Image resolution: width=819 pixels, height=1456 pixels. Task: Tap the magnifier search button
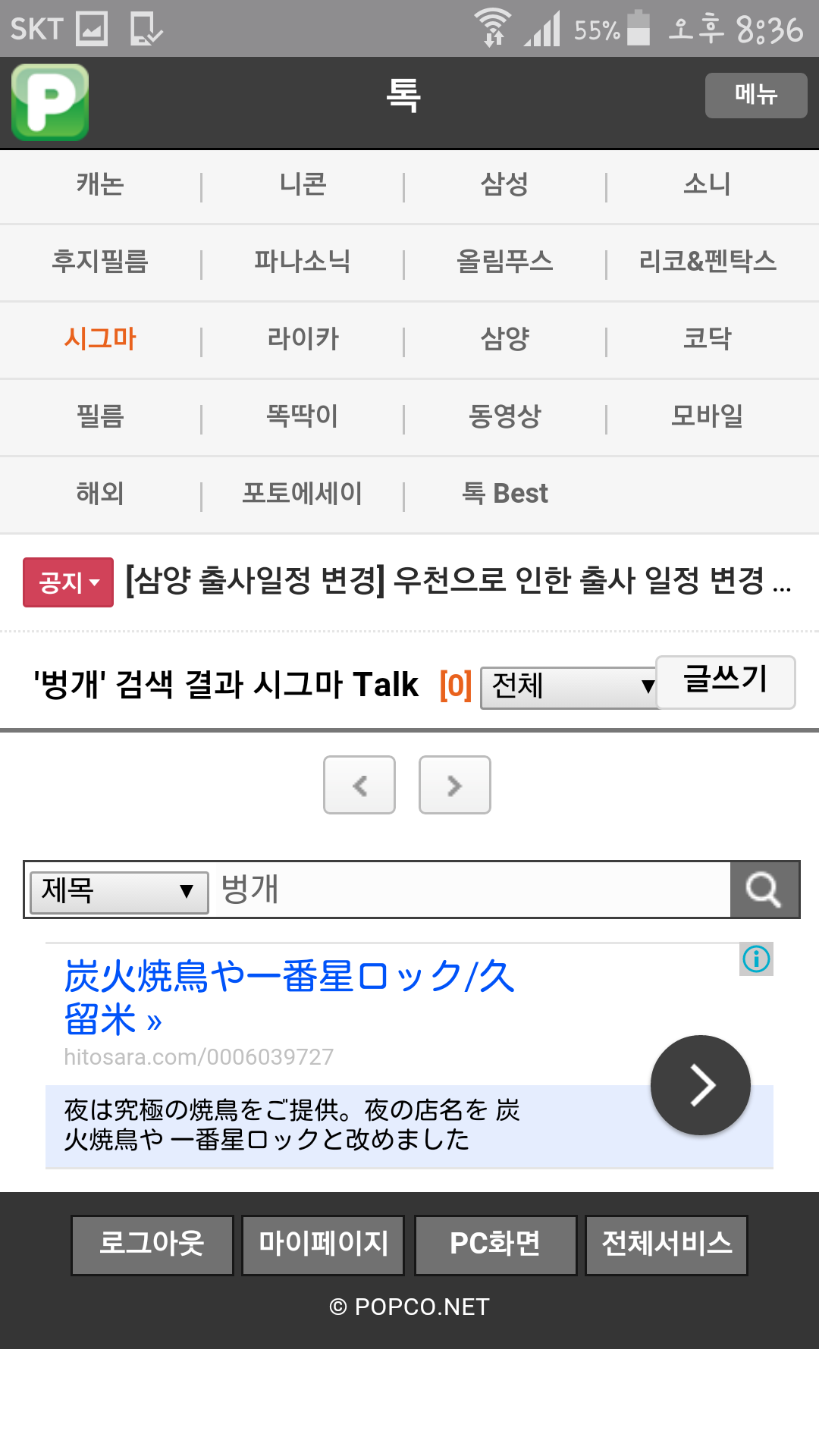point(764,890)
